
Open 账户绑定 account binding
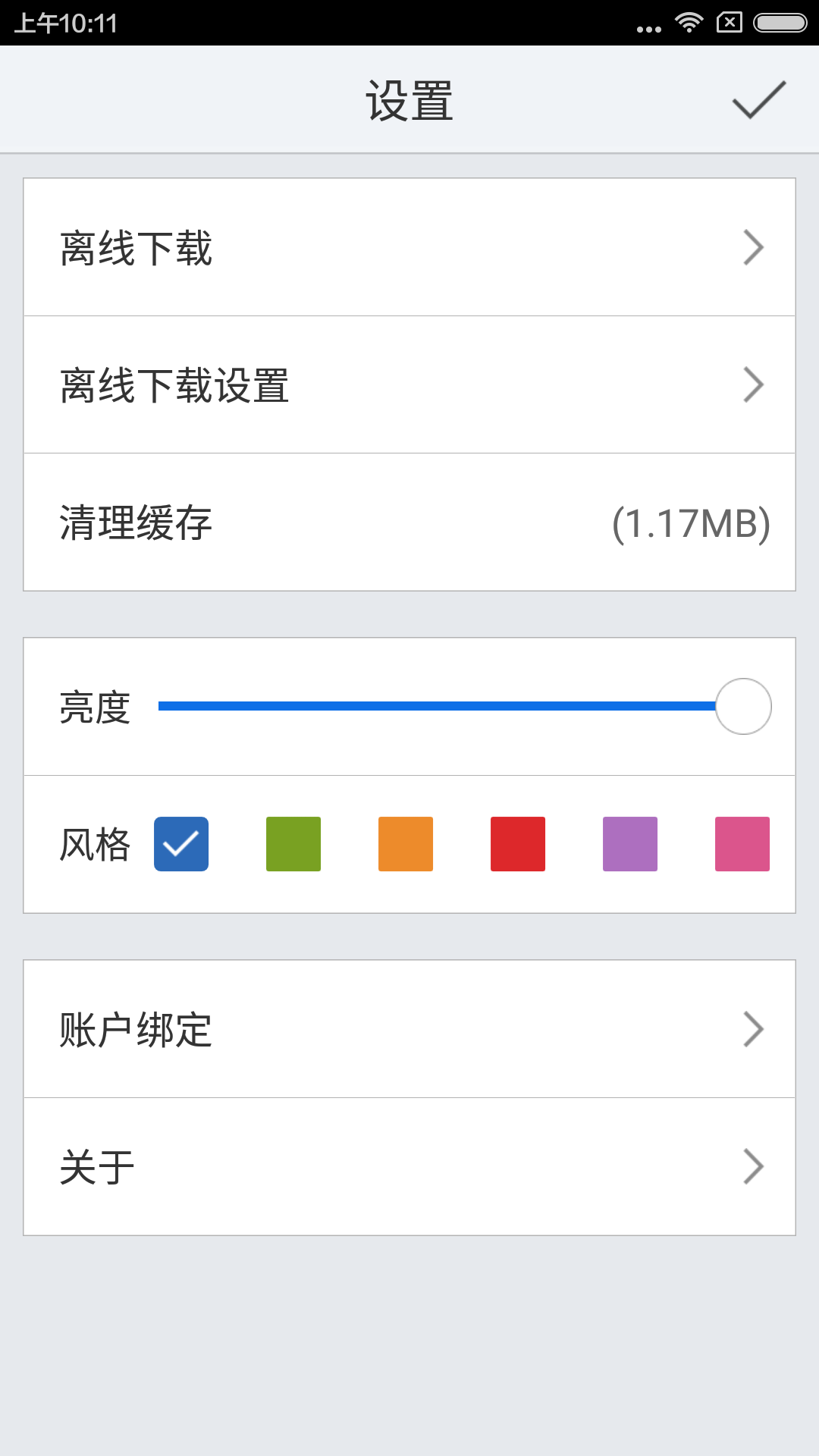409,1029
